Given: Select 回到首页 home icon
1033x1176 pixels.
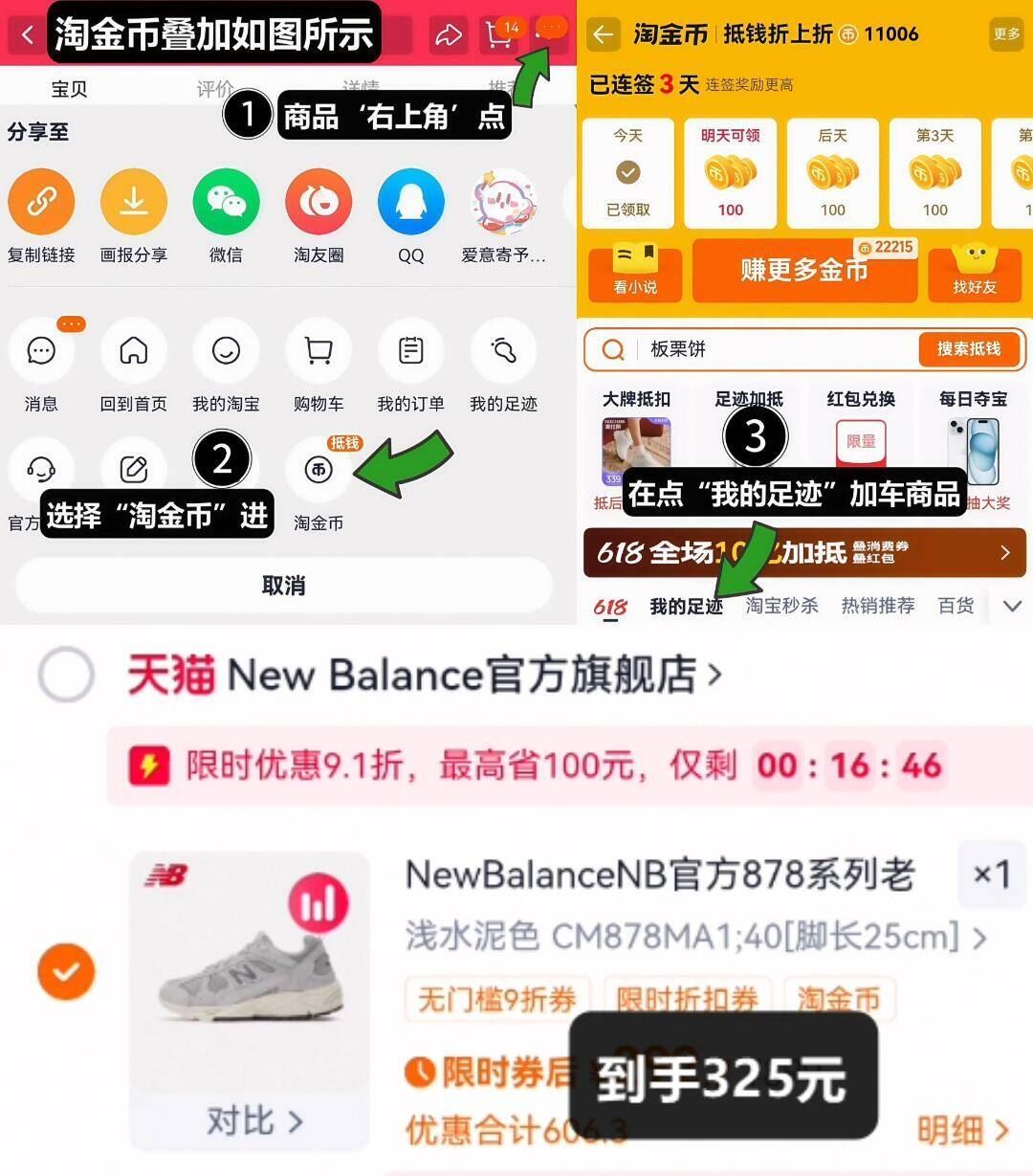Looking at the screenshot, I should coord(133,350).
